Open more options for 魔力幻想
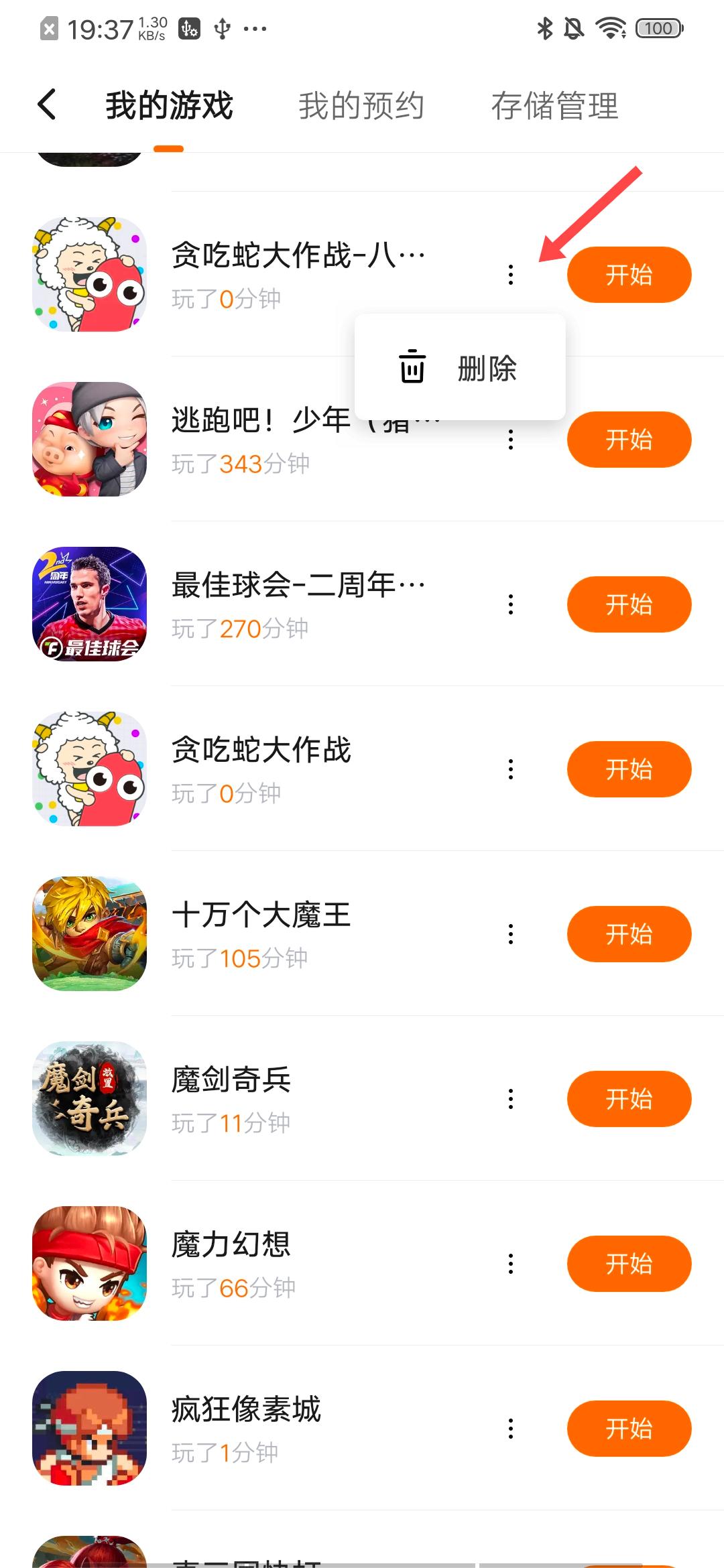This screenshot has width=724, height=1568. tap(511, 1264)
